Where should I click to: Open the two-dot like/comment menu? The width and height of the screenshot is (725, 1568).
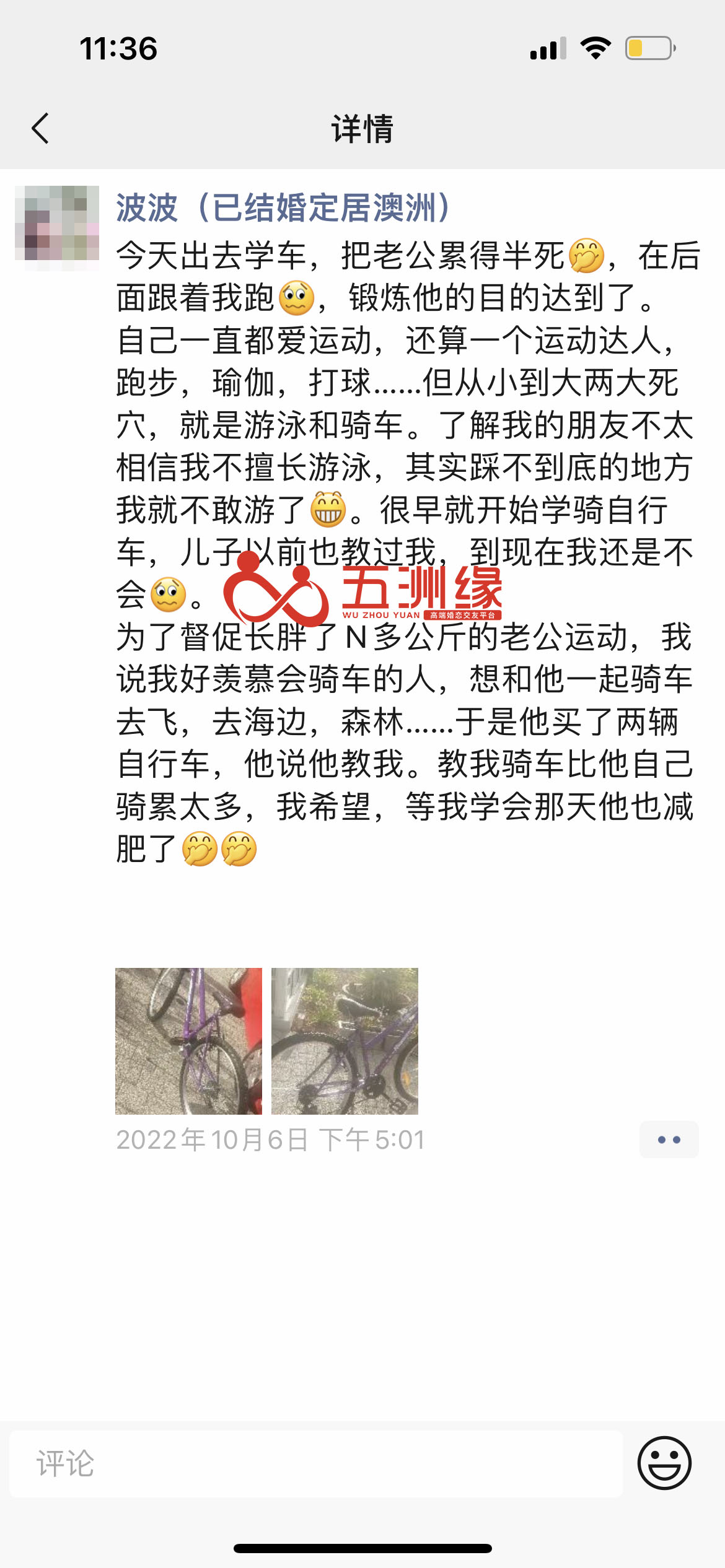tap(669, 1139)
